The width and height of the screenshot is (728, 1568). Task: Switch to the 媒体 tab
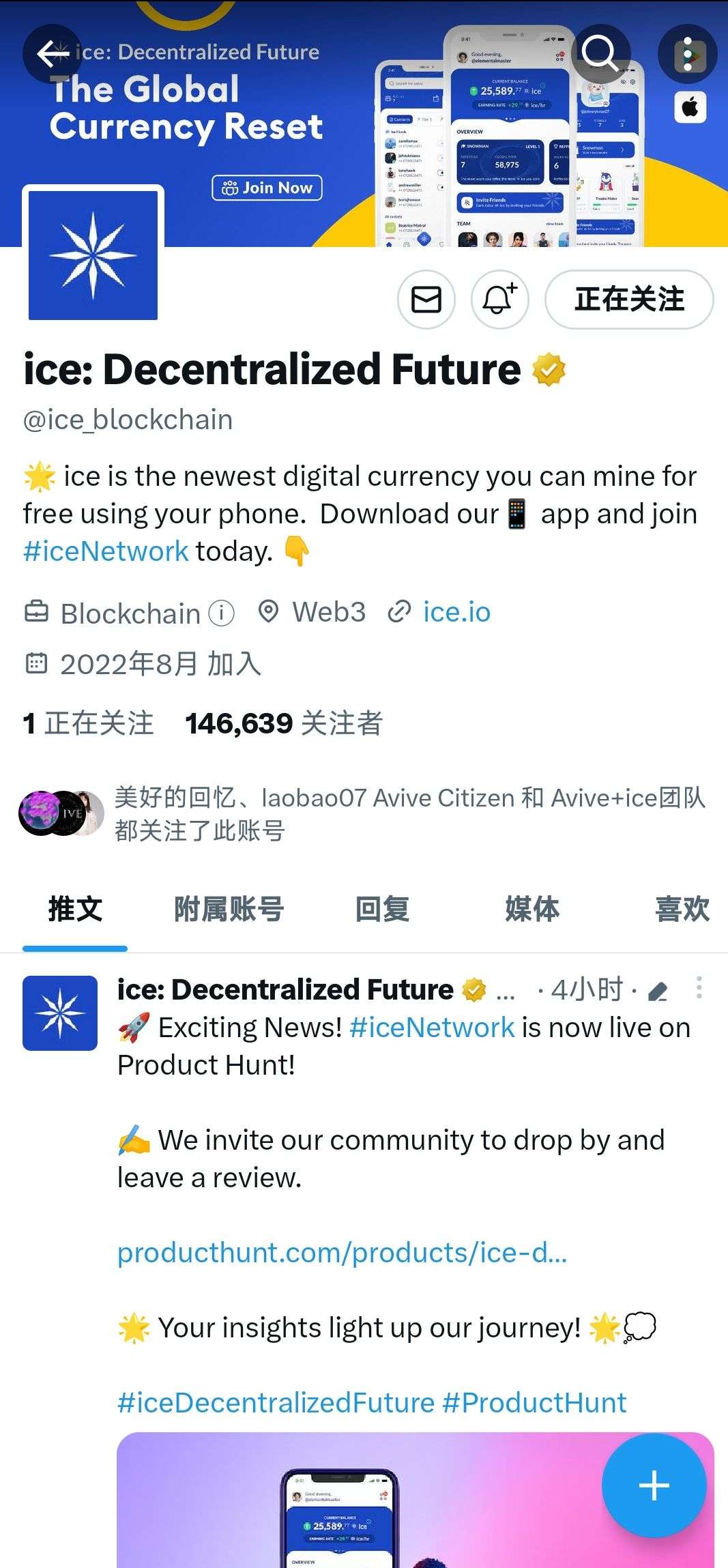pyautogui.click(x=532, y=910)
